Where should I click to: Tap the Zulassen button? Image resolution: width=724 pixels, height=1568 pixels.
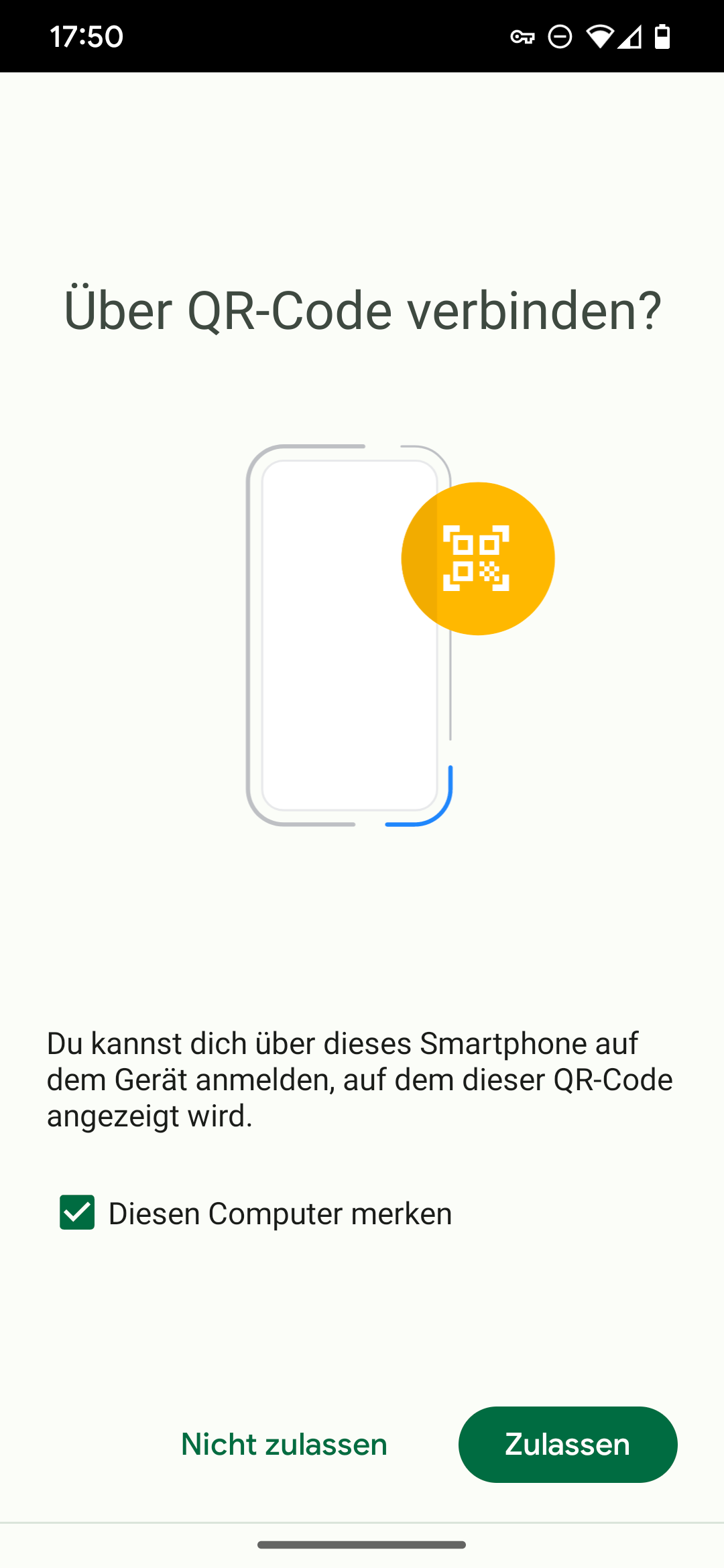point(567,1444)
